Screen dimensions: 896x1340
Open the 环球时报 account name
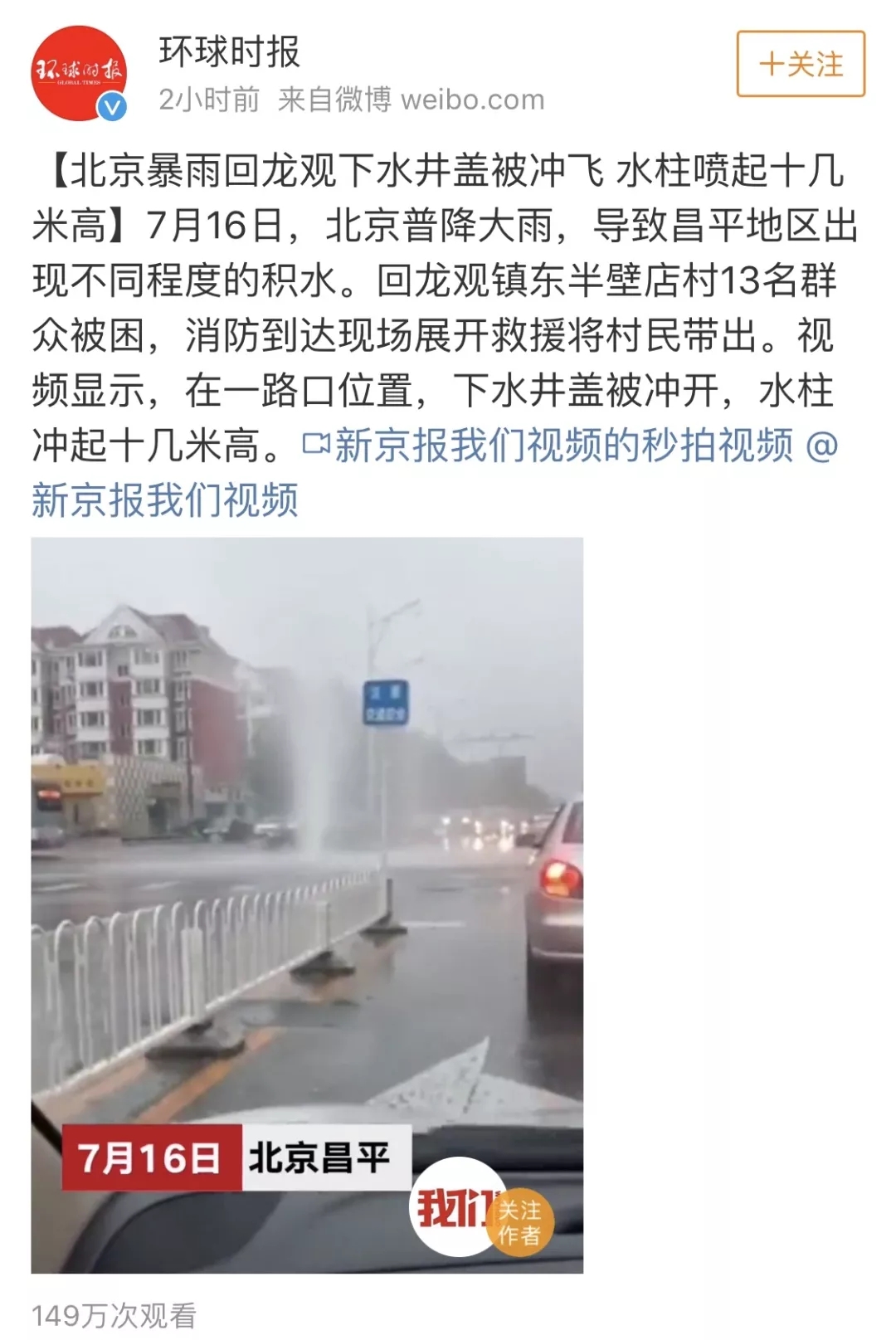pos(229,51)
